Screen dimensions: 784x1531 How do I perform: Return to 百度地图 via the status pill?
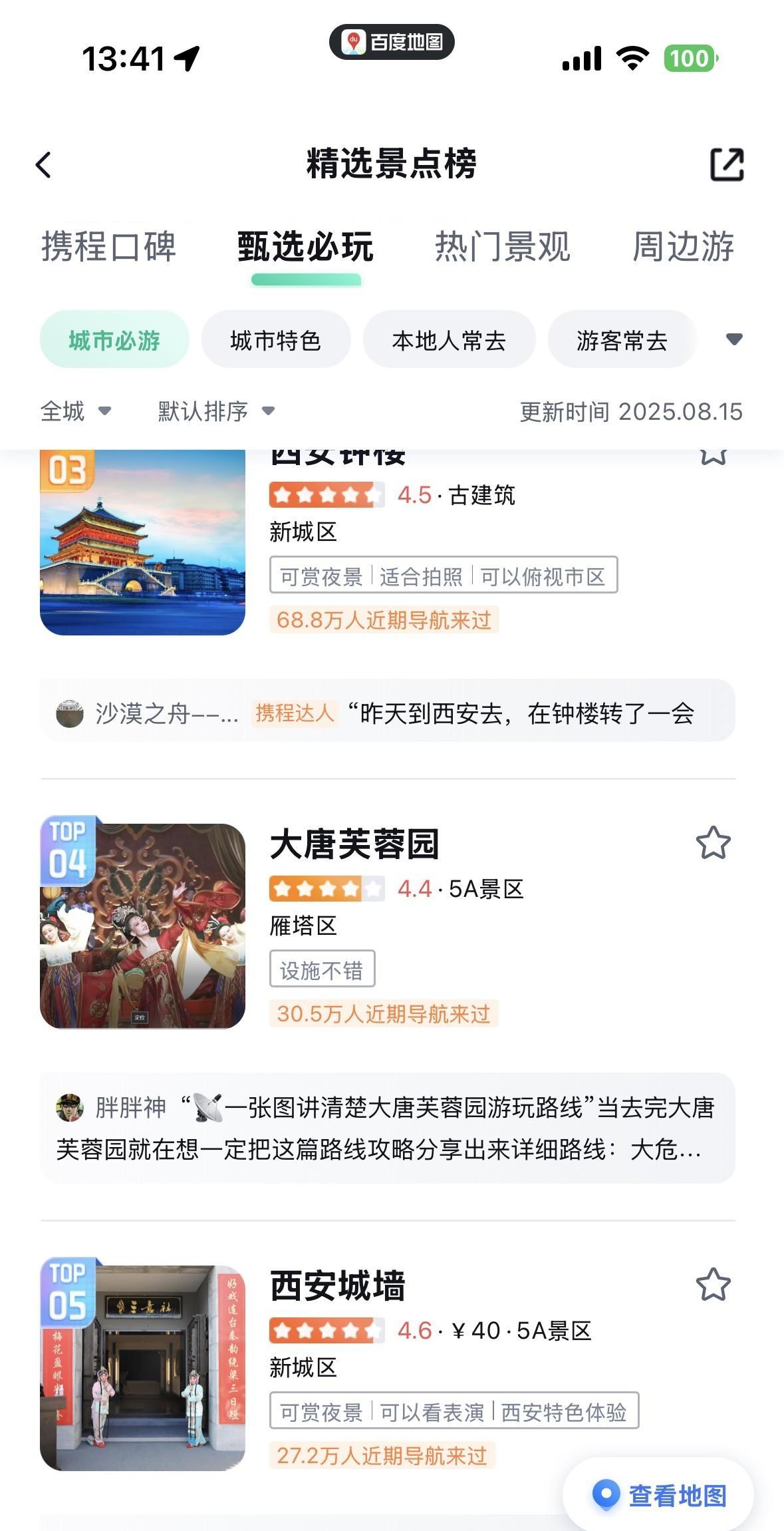coord(392,42)
